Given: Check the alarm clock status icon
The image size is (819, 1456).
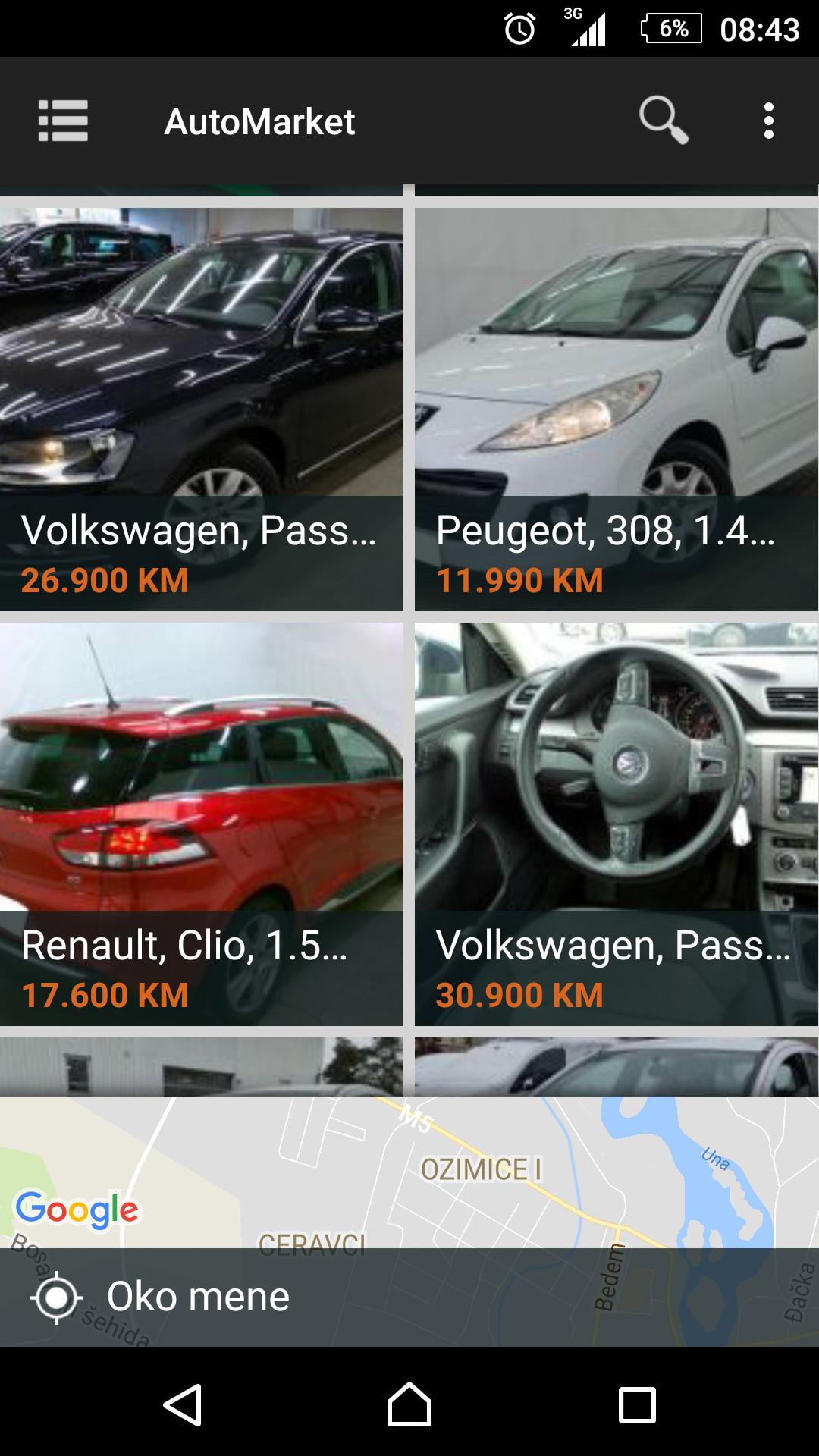Looking at the screenshot, I should point(519,27).
